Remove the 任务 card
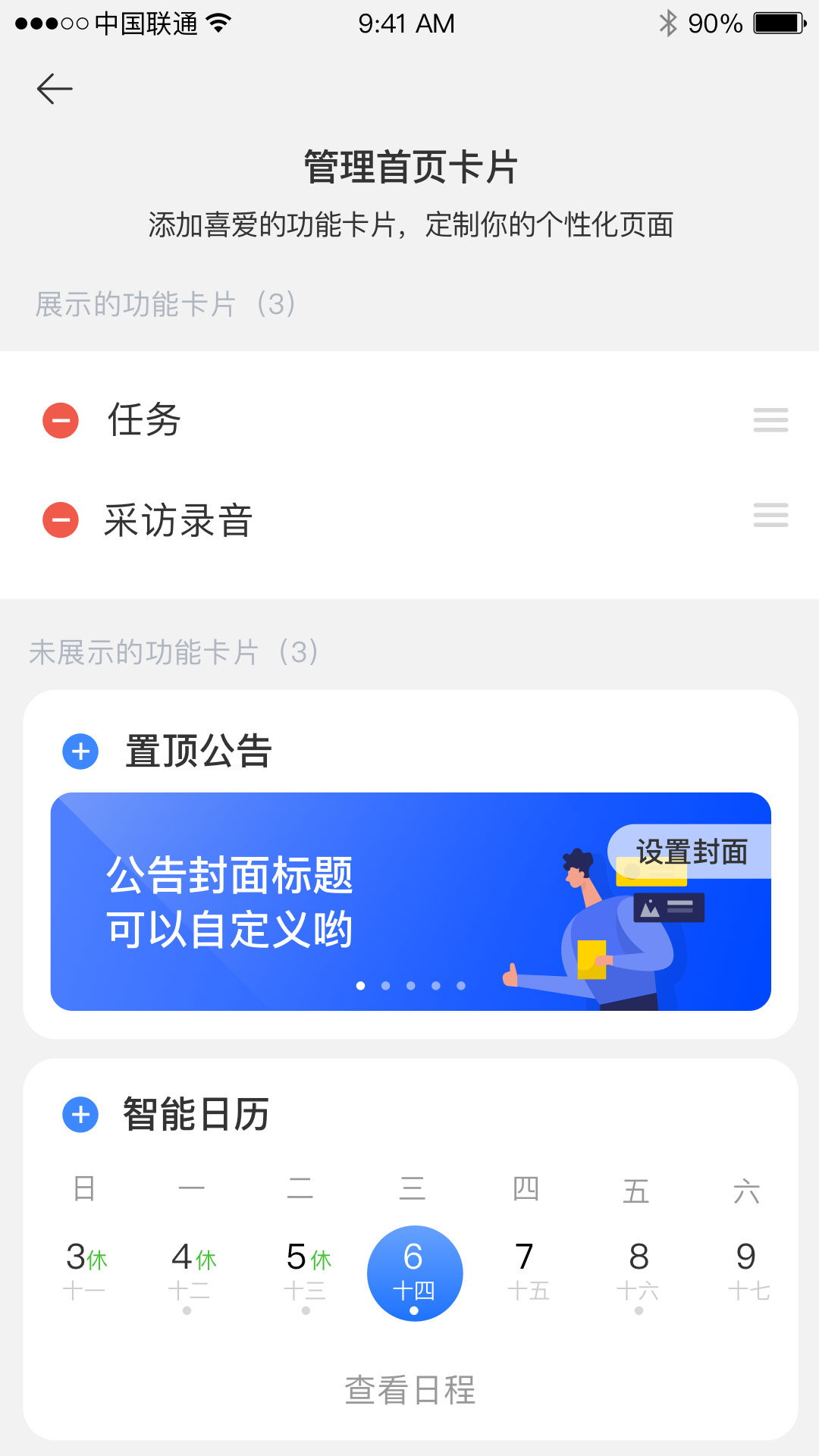Image resolution: width=819 pixels, height=1456 pixels. coord(61,420)
